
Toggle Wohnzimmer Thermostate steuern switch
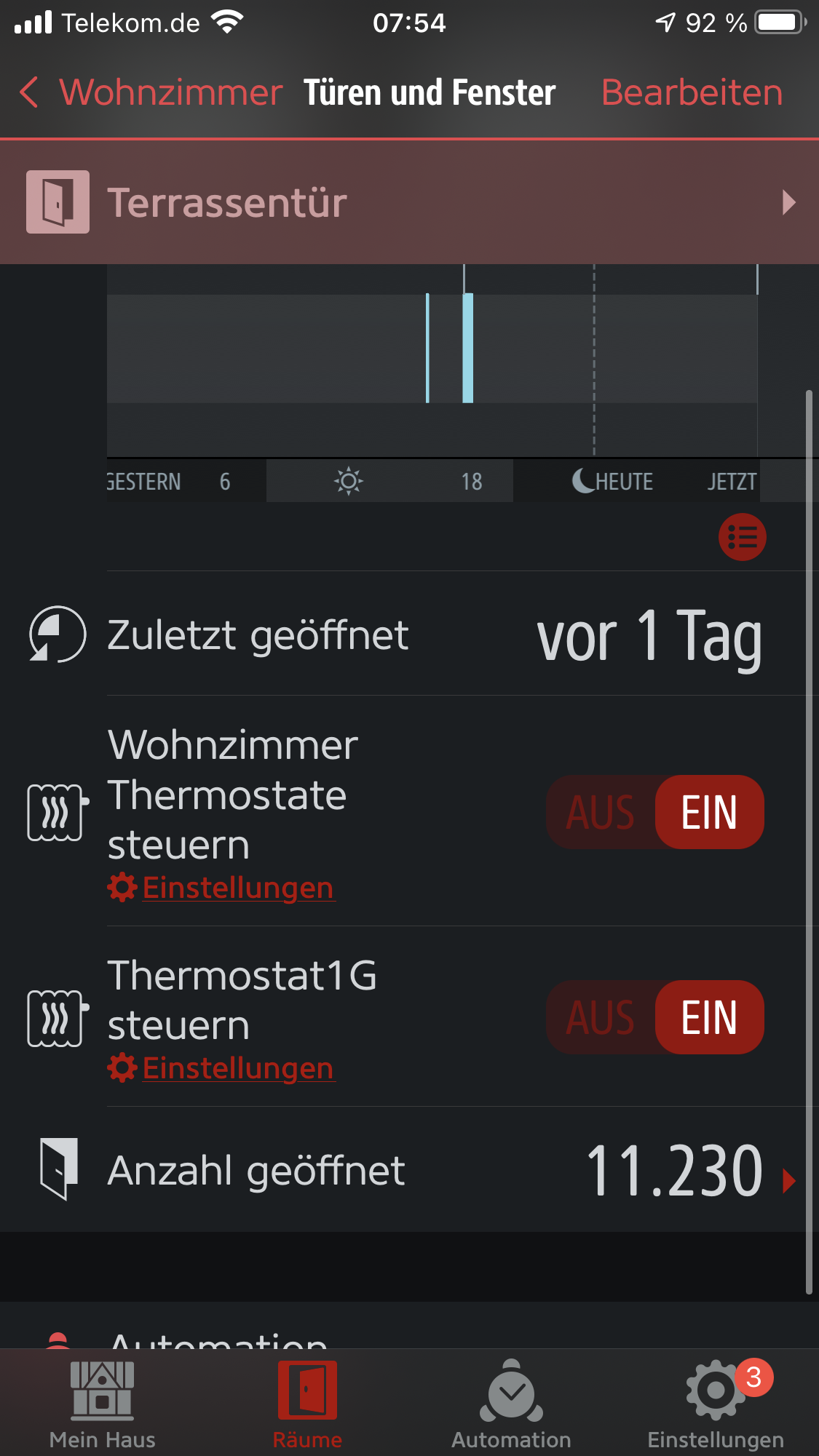pos(654,812)
